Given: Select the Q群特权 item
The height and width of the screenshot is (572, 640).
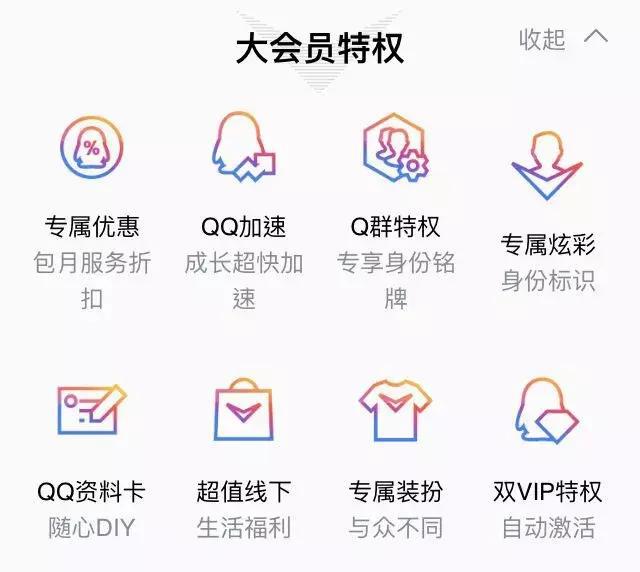Looking at the screenshot, I should point(395,152).
